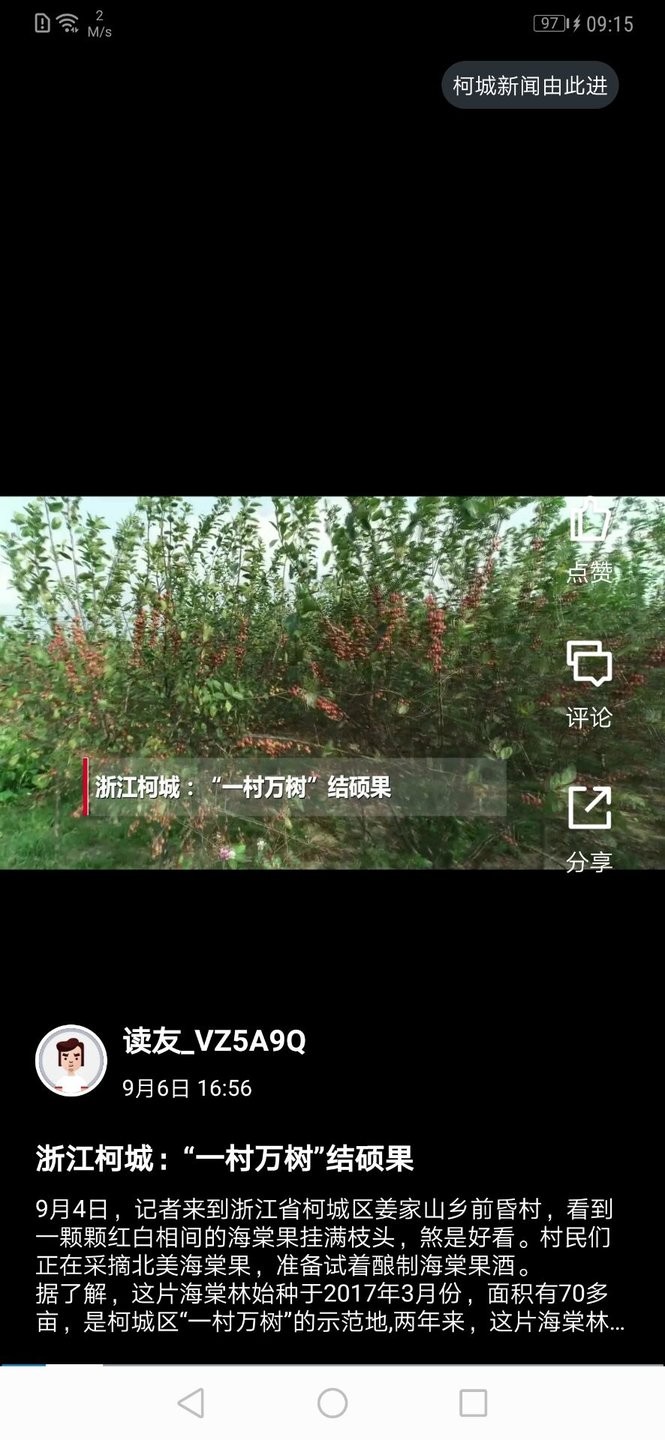
Task: Tap the 柯城新闻由此进 button
Action: (x=530, y=86)
